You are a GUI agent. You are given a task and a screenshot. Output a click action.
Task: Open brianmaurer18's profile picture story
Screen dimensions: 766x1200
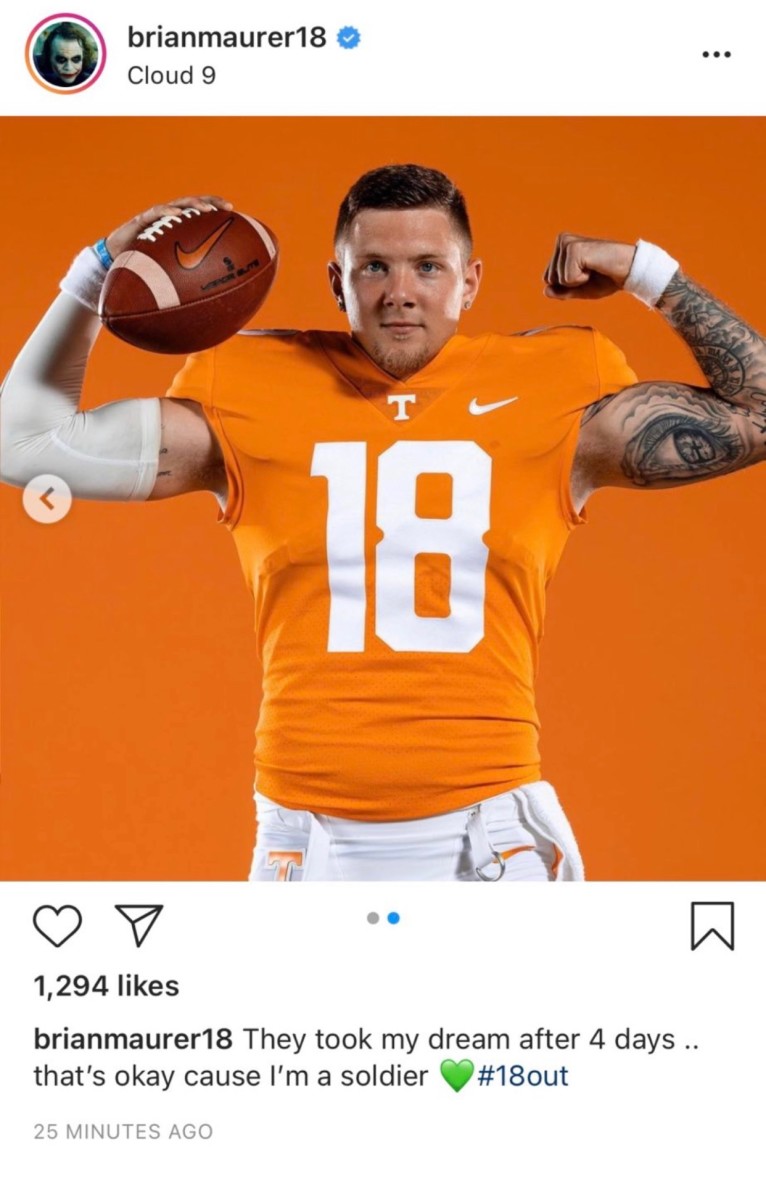click(65, 54)
